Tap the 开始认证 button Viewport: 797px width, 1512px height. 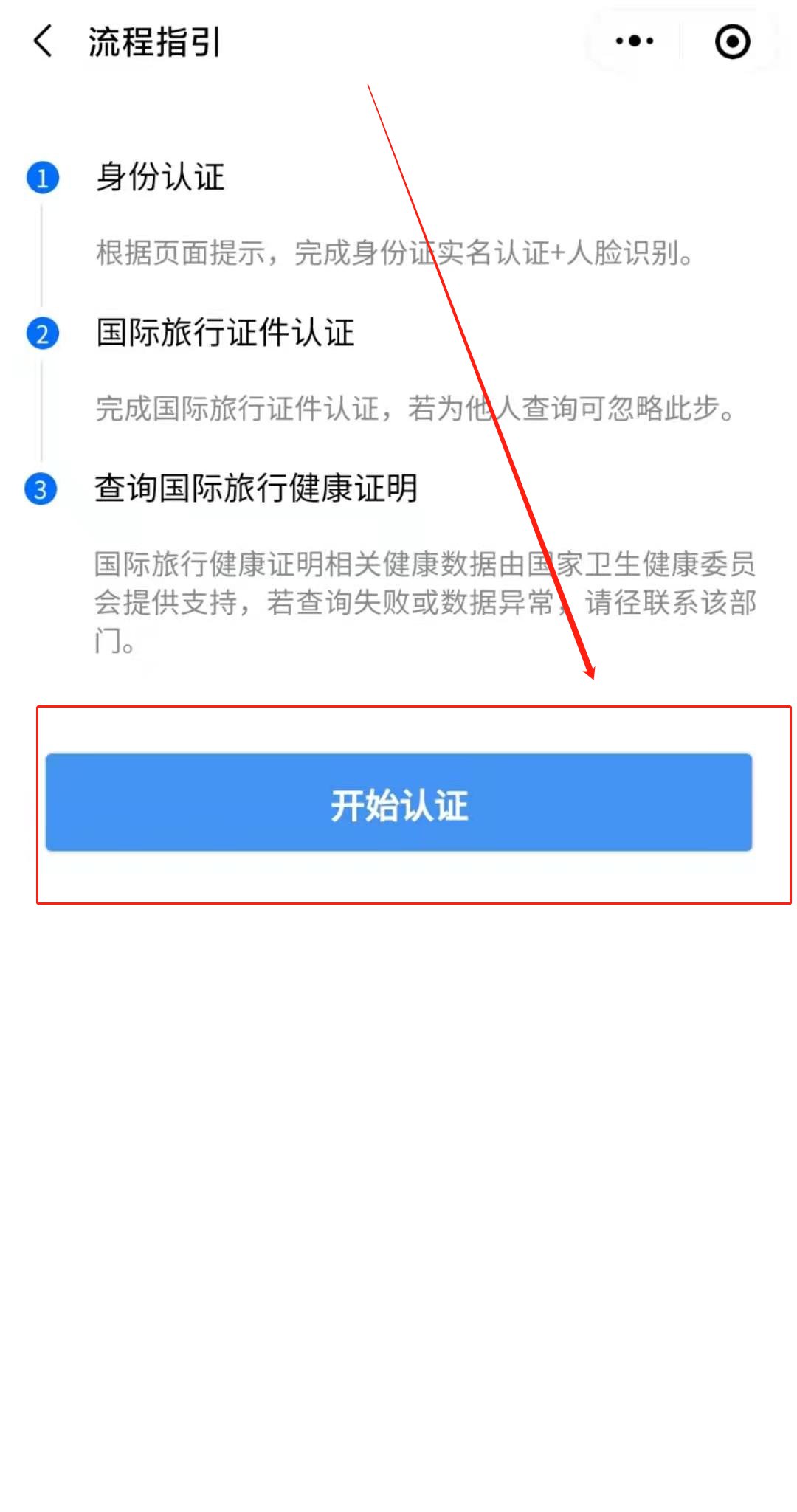point(398,803)
